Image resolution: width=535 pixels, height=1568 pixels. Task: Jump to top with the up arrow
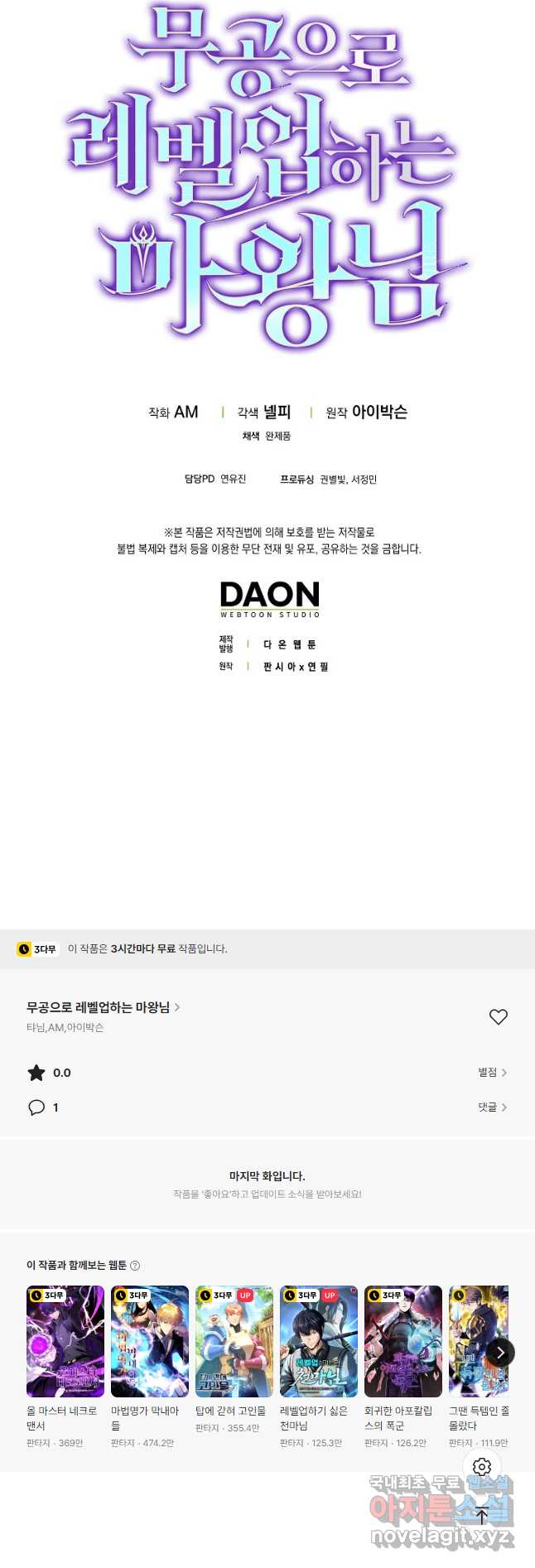click(482, 1516)
